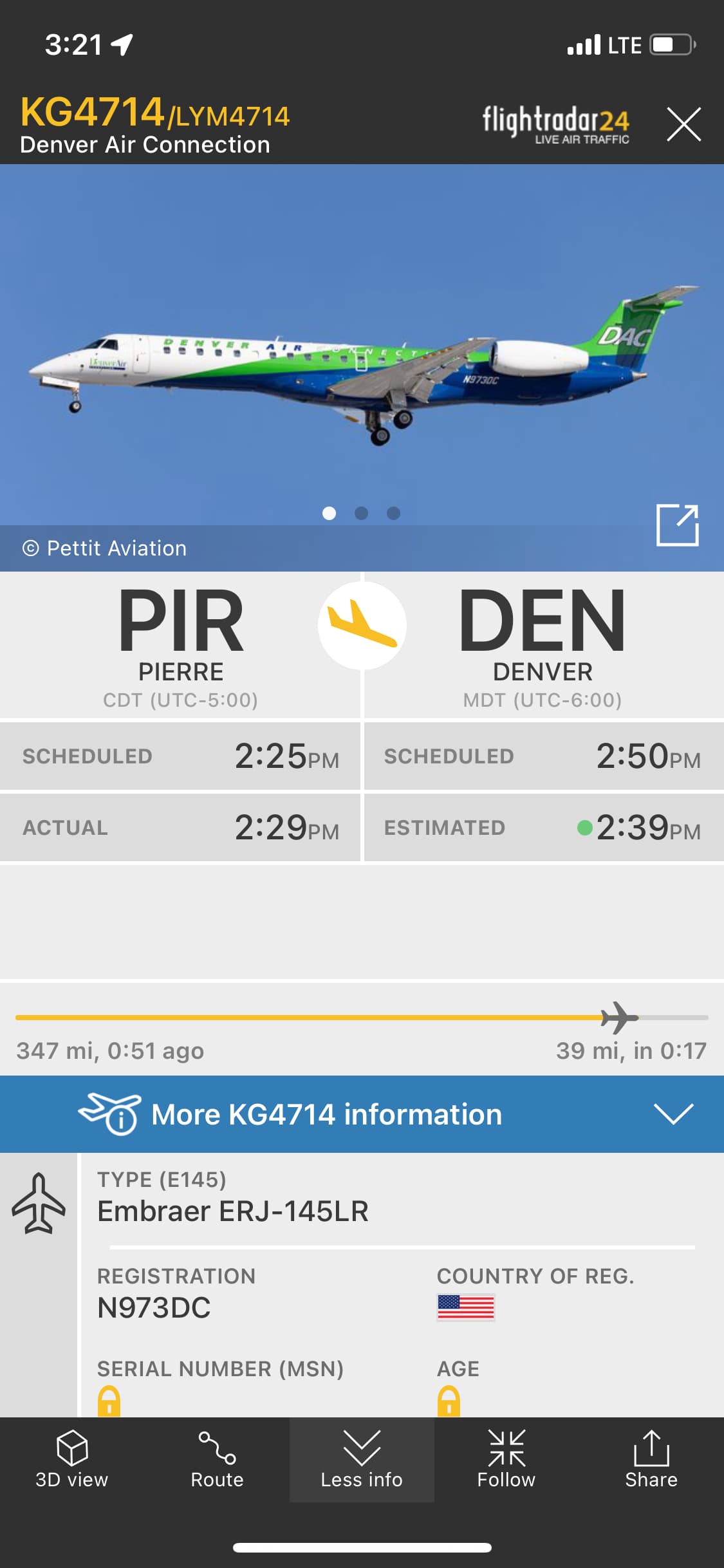Screen dimensions: 724x1568
Task: Close the KG4714 flight details panel
Action: (x=683, y=124)
